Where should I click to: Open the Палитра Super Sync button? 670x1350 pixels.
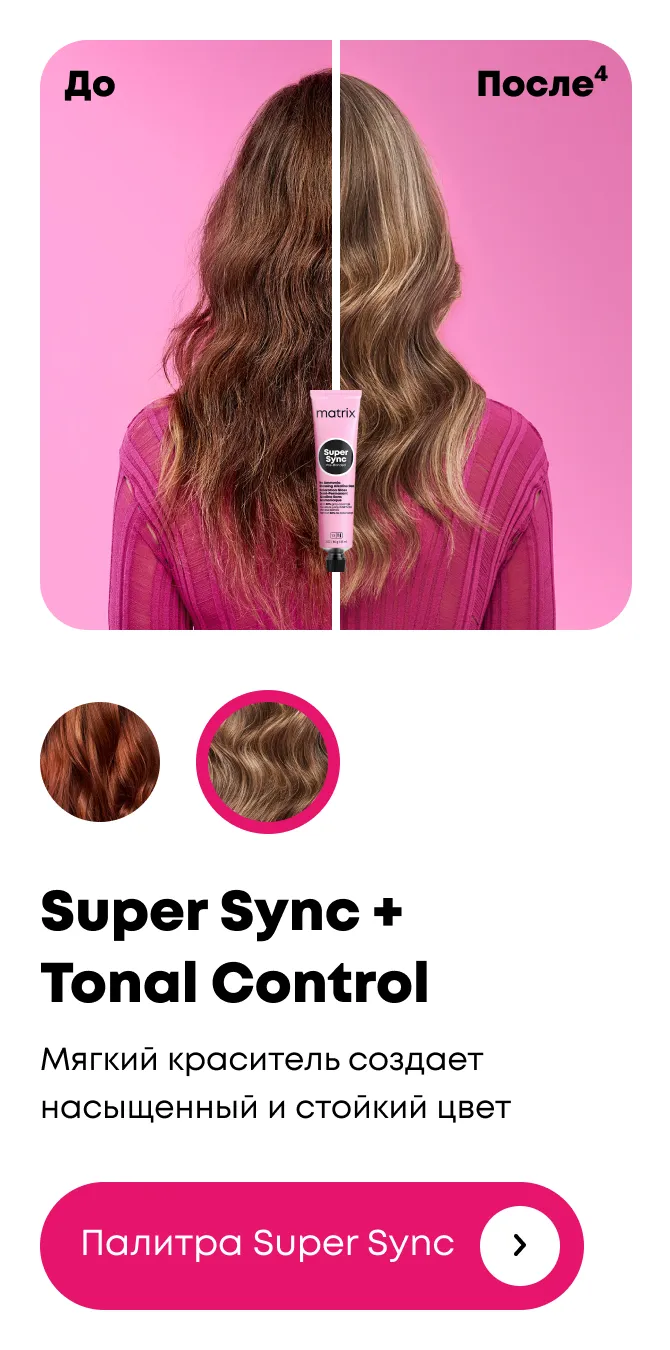coord(311,1245)
